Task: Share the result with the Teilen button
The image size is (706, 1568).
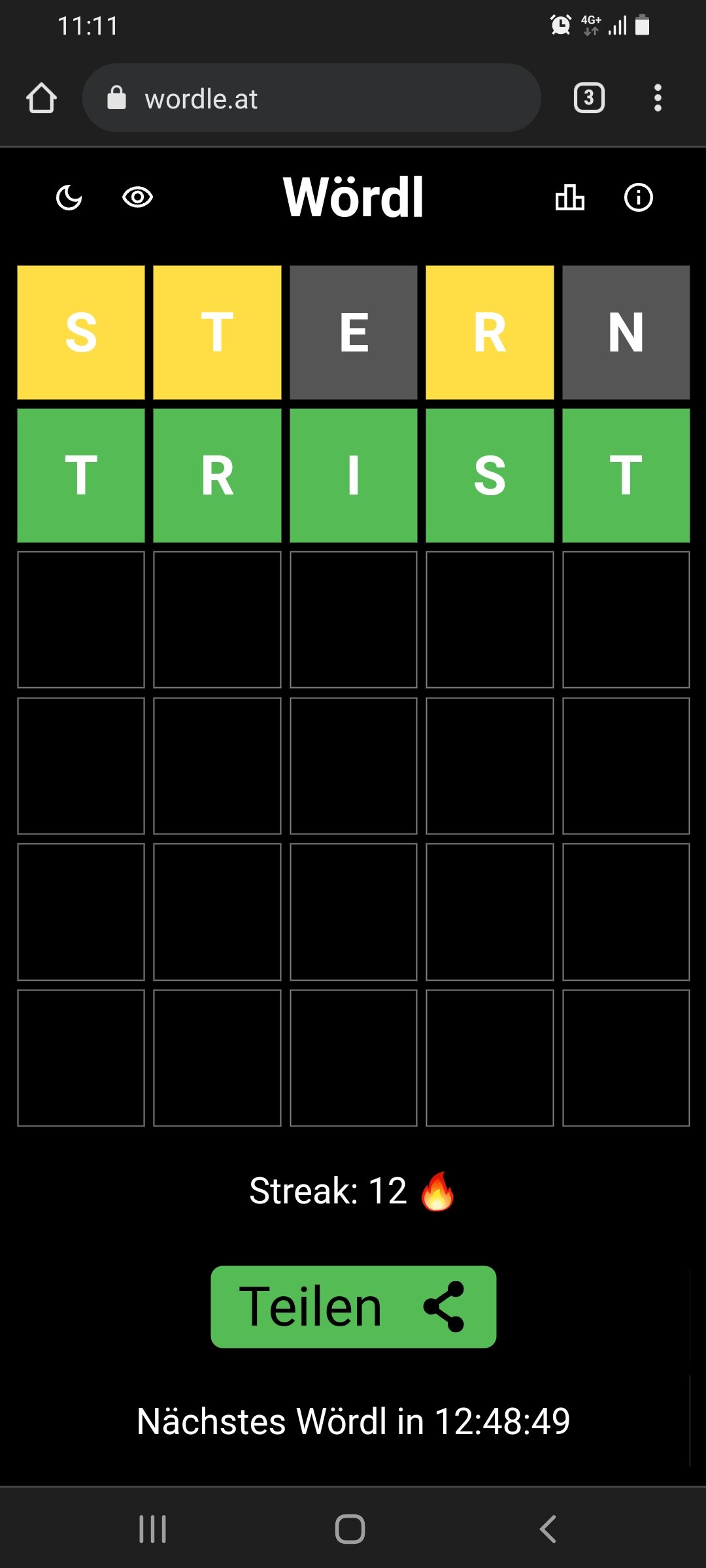Action: [354, 1307]
